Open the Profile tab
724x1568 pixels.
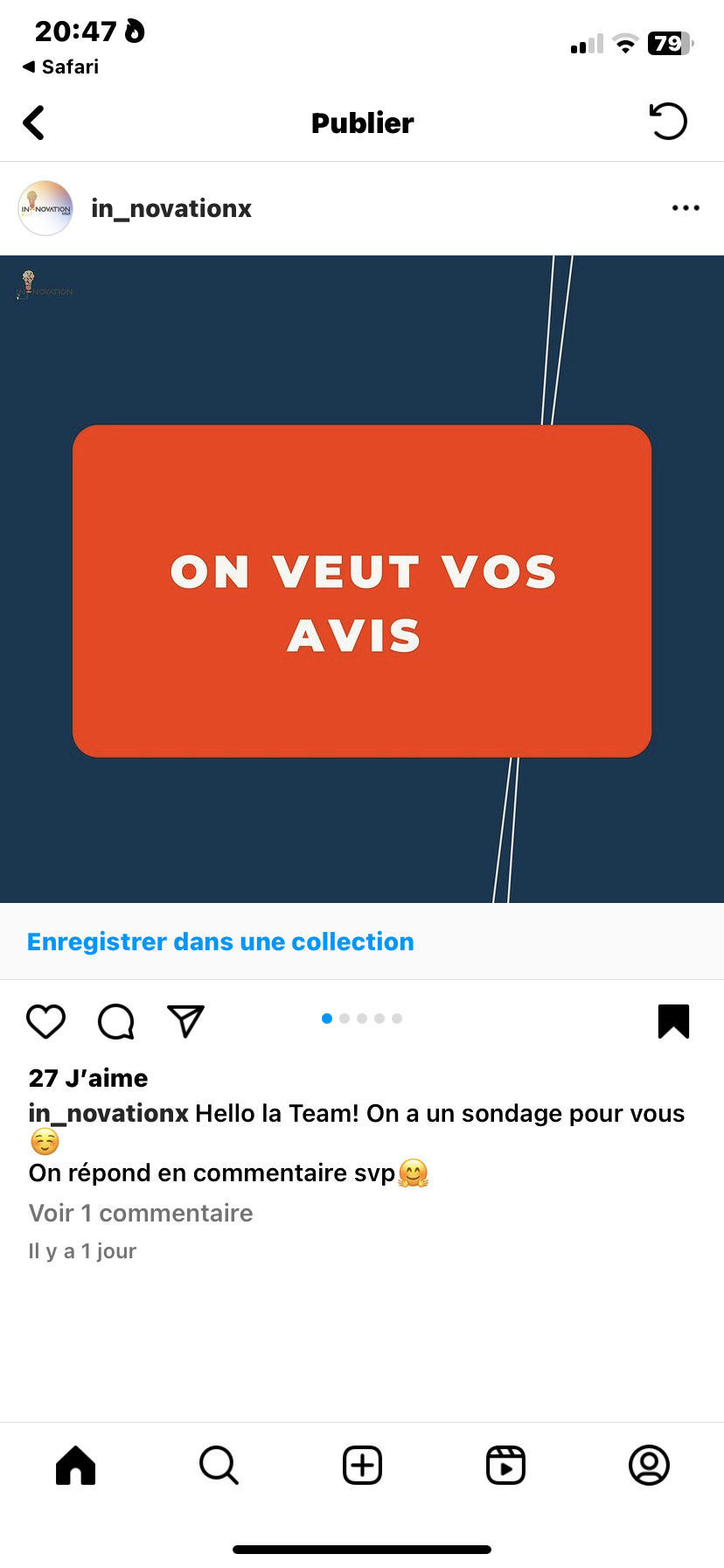click(x=649, y=1466)
